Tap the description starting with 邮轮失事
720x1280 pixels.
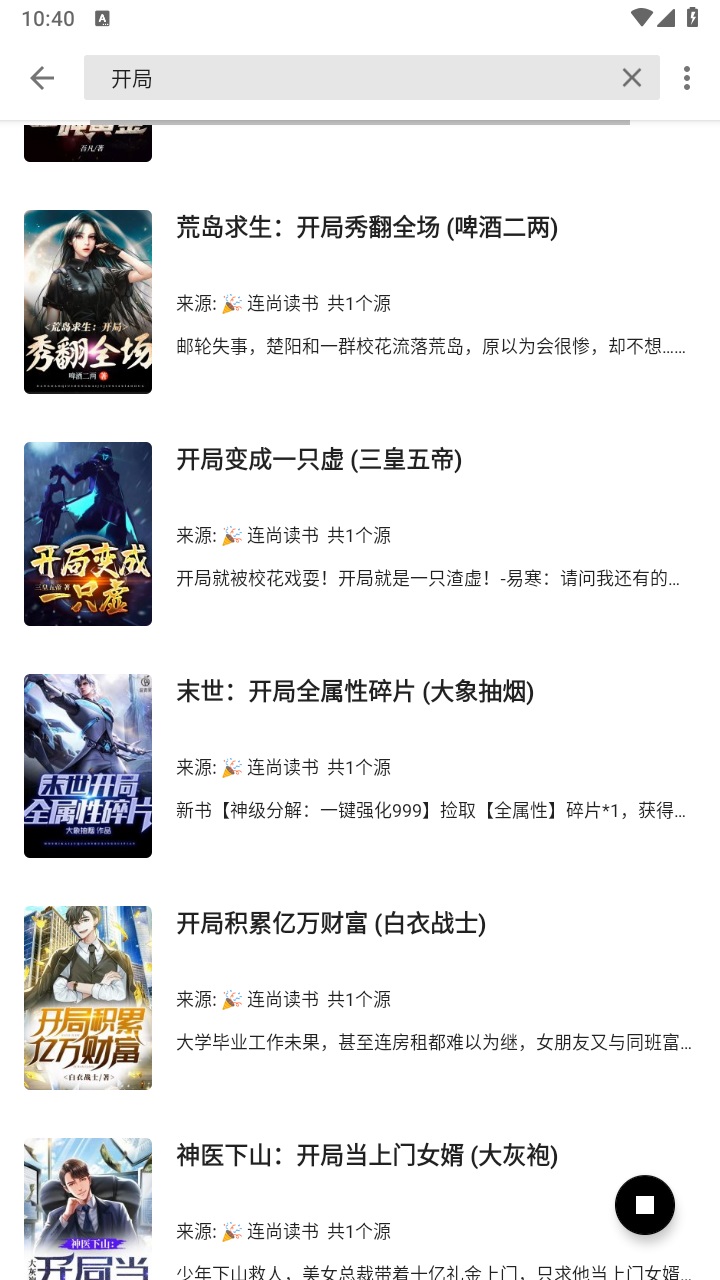pyautogui.click(x=430, y=347)
